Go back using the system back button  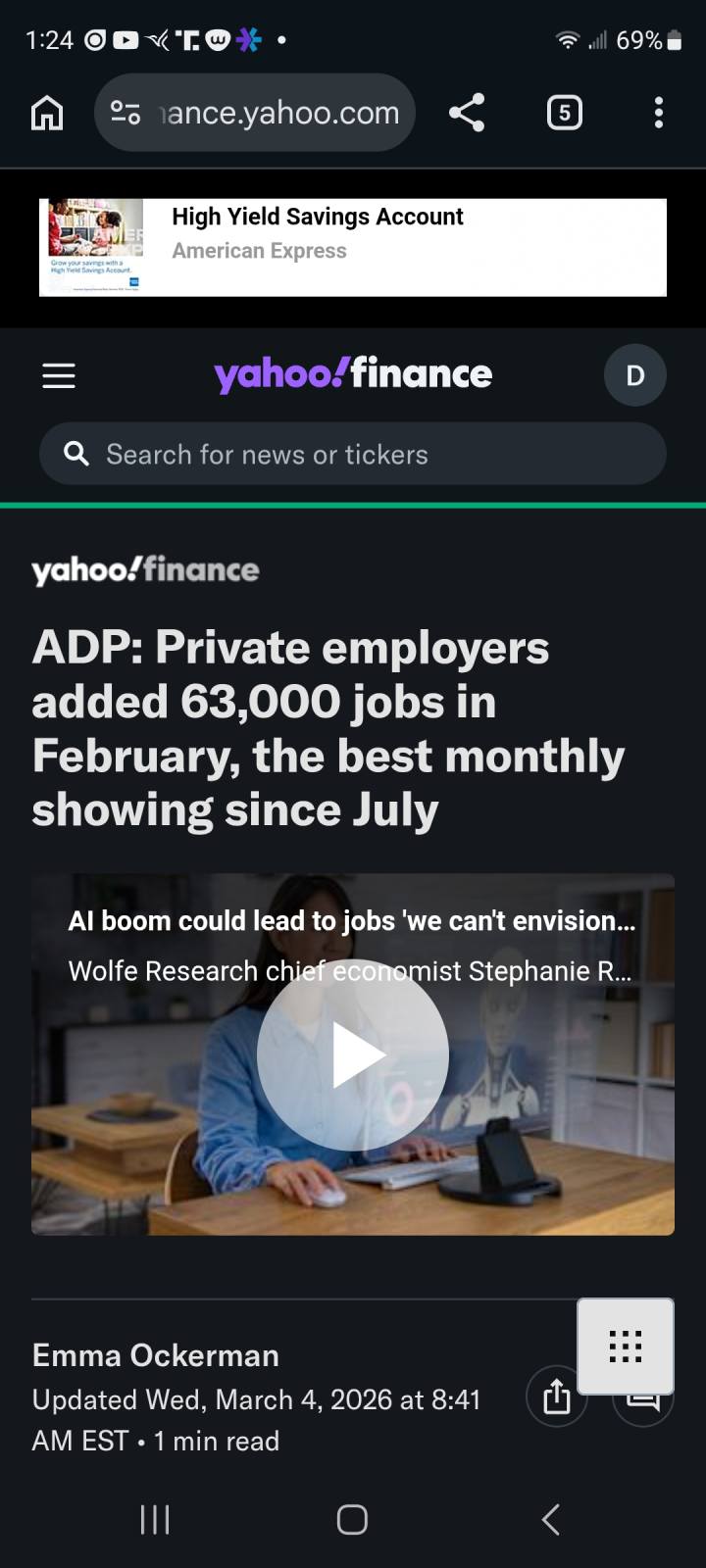pyautogui.click(x=551, y=1519)
